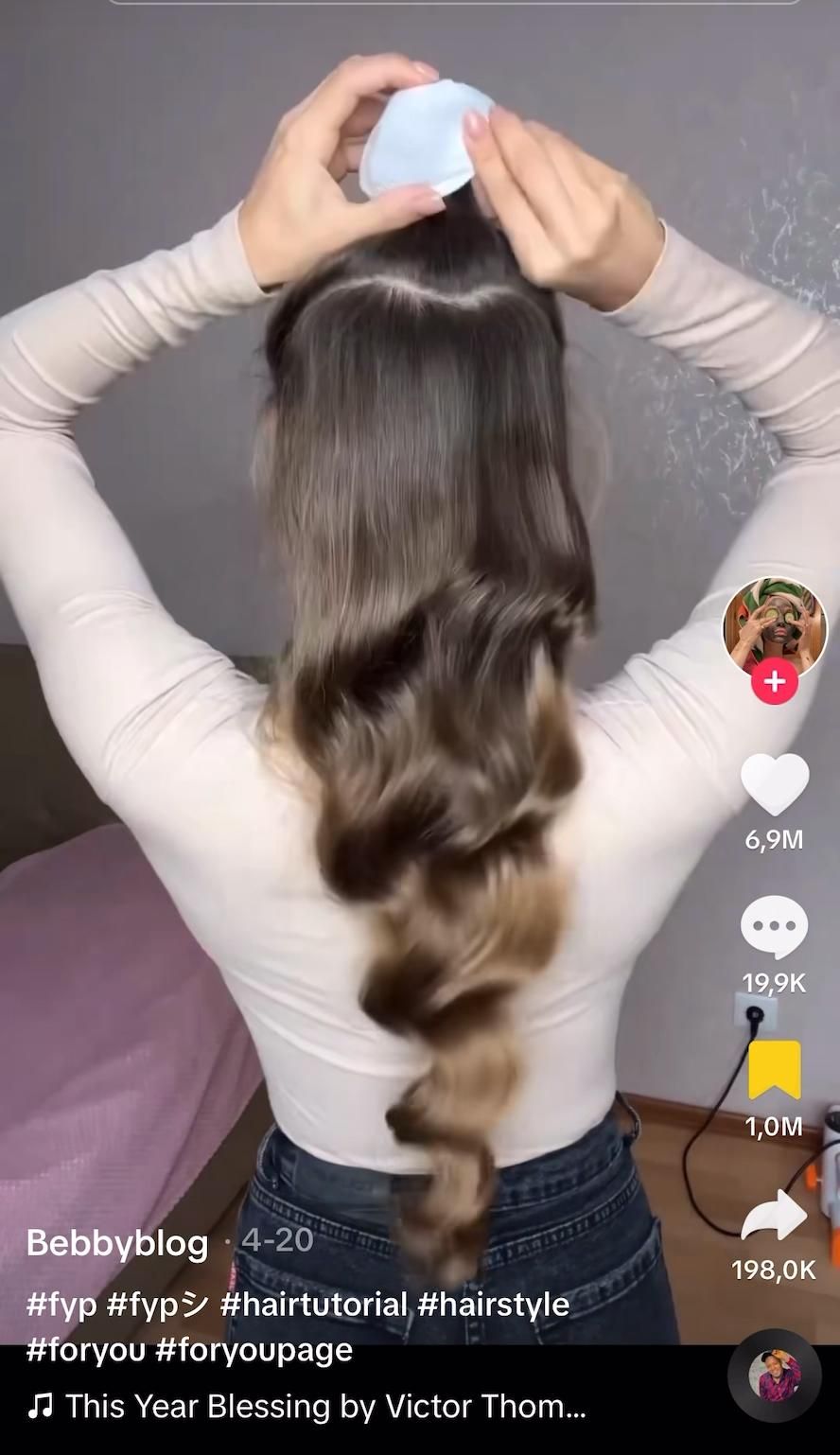Open the #hairtutorial hashtag
The height and width of the screenshot is (1455, 840).
click(x=313, y=1305)
